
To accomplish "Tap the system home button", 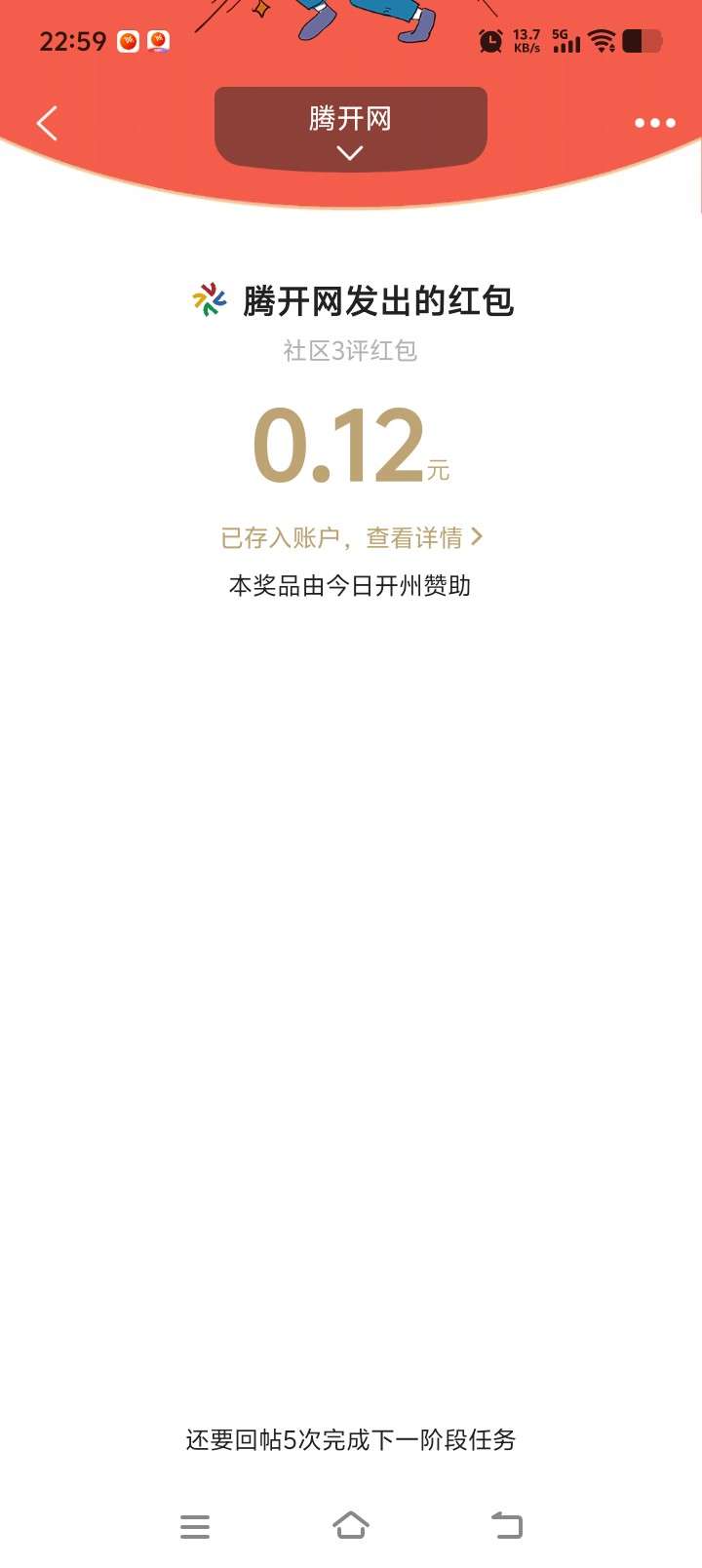I will [x=351, y=1526].
